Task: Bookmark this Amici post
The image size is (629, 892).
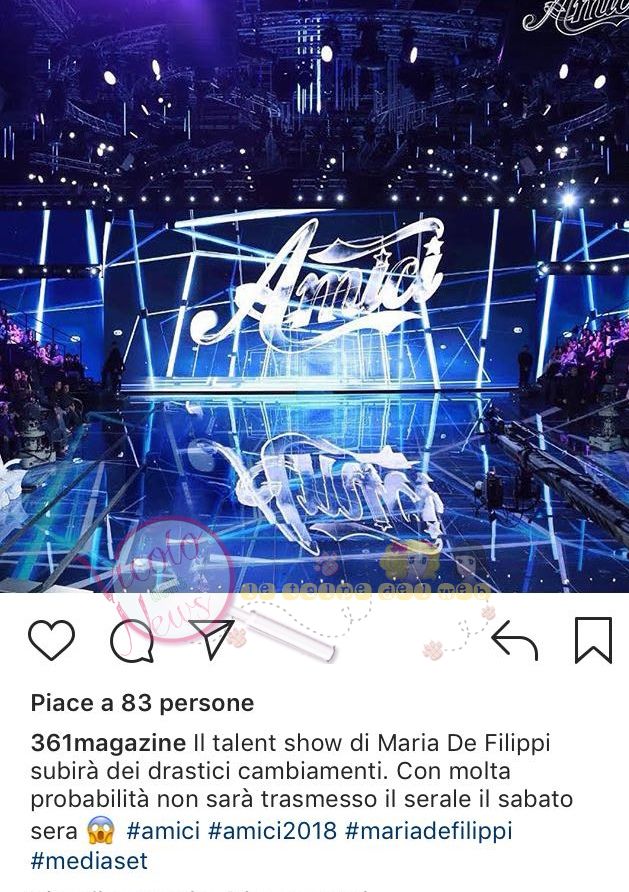Action: pos(593,640)
